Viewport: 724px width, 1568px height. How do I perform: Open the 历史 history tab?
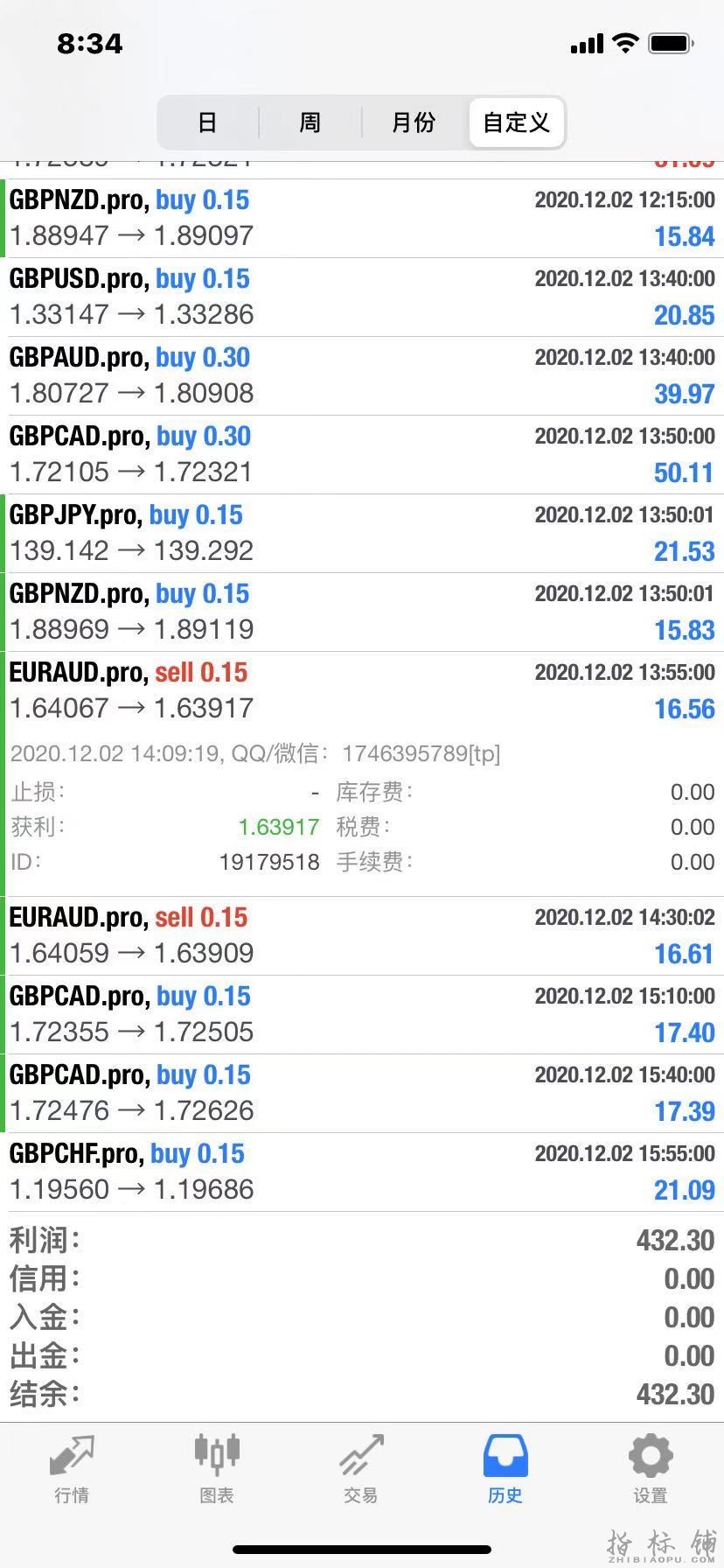click(505, 1470)
